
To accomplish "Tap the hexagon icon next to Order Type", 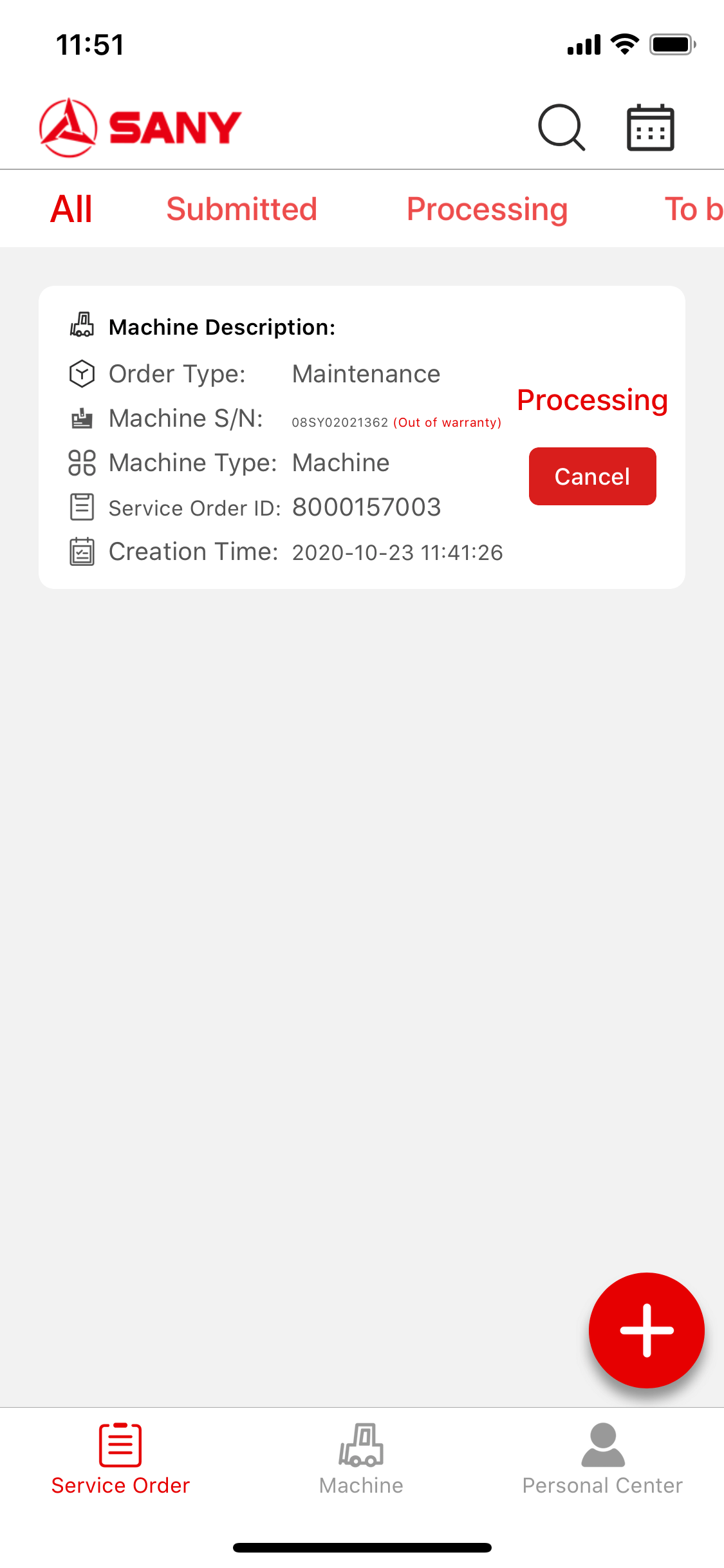I will (x=82, y=373).
